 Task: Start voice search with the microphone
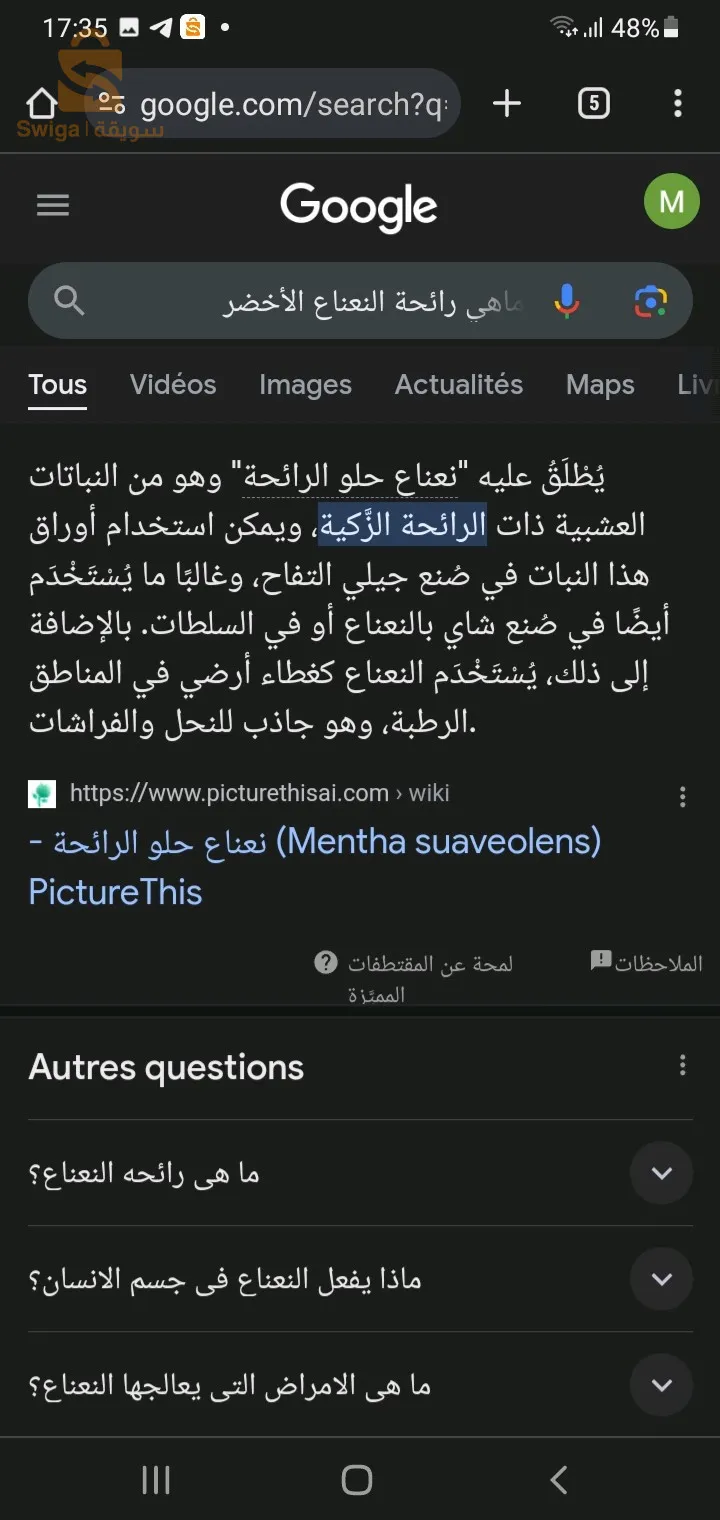pos(567,301)
